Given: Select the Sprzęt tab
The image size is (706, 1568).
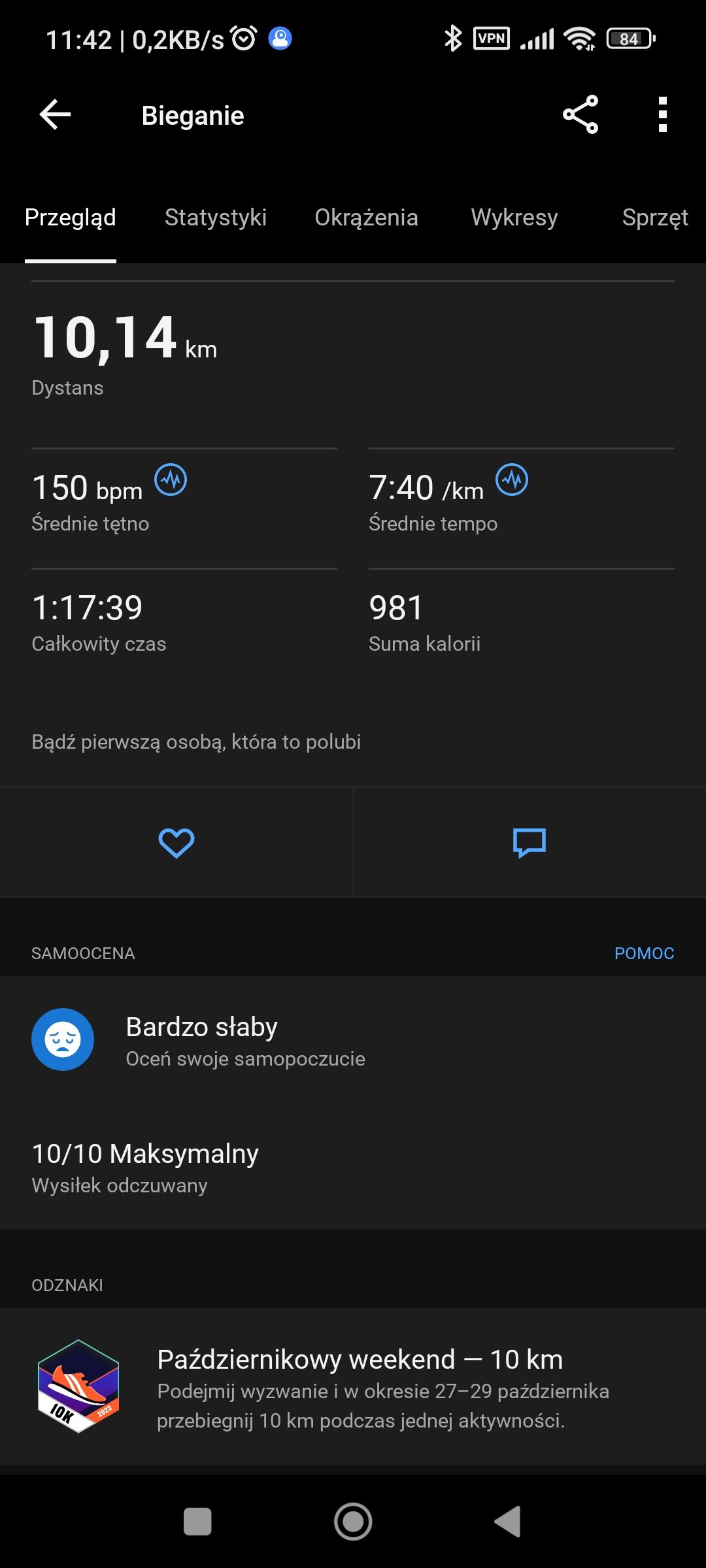Looking at the screenshot, I should point(654,218).
